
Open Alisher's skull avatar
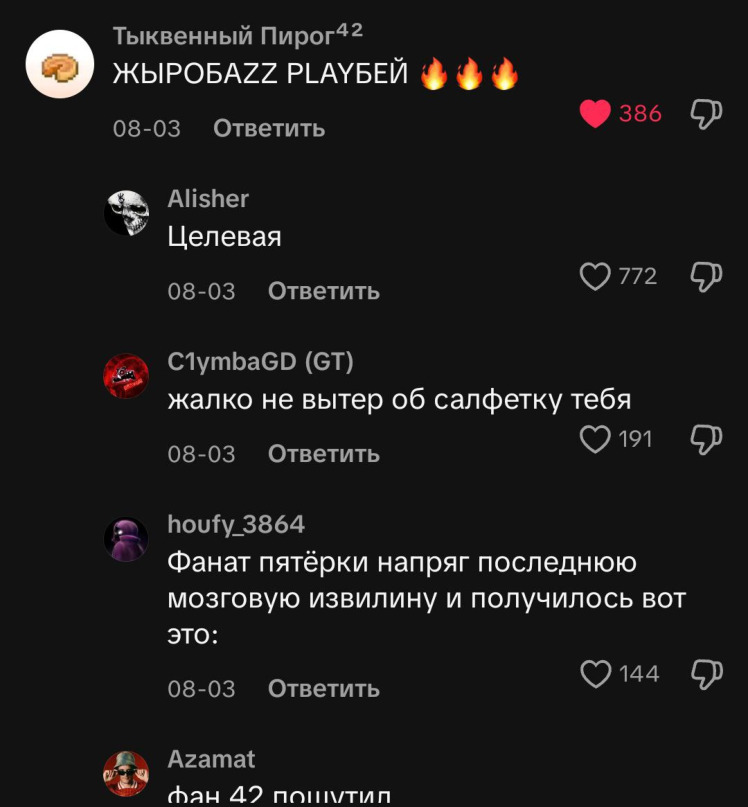click(127, 214)
